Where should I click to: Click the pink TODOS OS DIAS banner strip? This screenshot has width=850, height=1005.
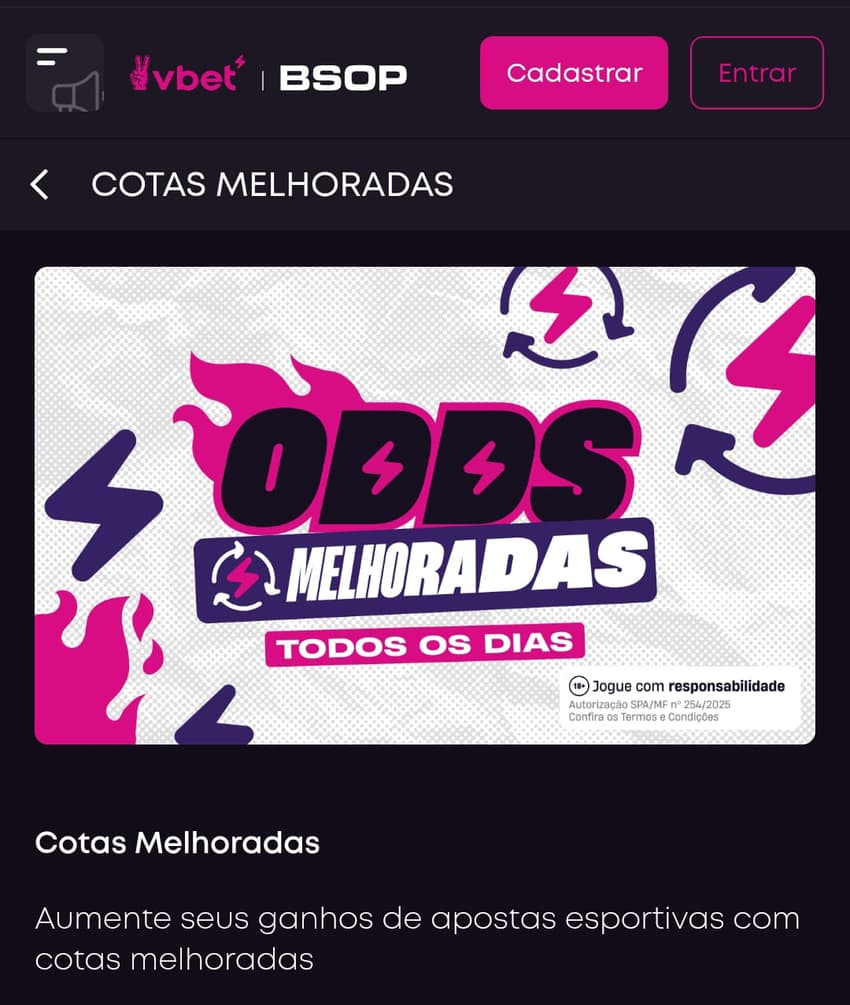click(423, 644)
